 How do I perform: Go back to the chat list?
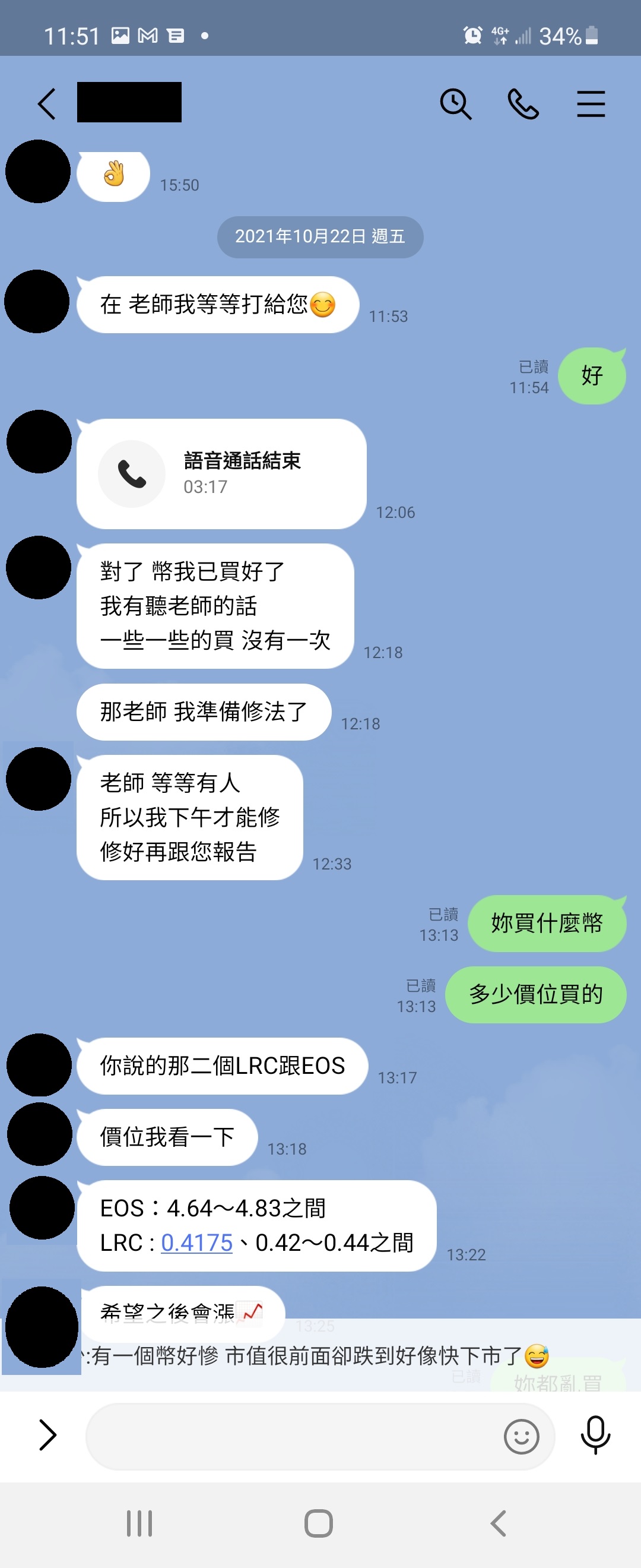[x=47, y=103]
